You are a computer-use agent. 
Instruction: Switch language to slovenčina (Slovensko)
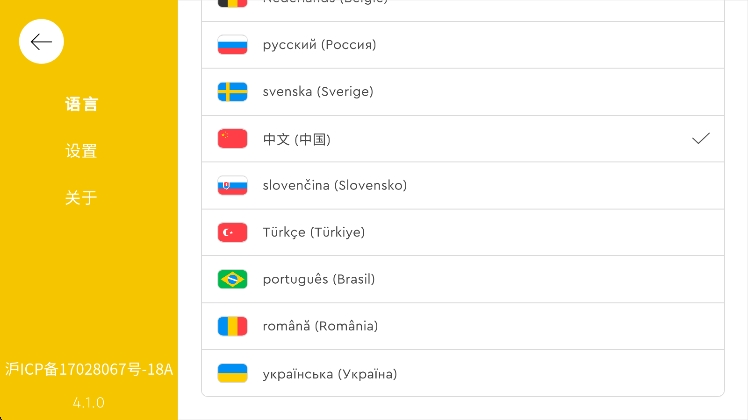(462, 185)
